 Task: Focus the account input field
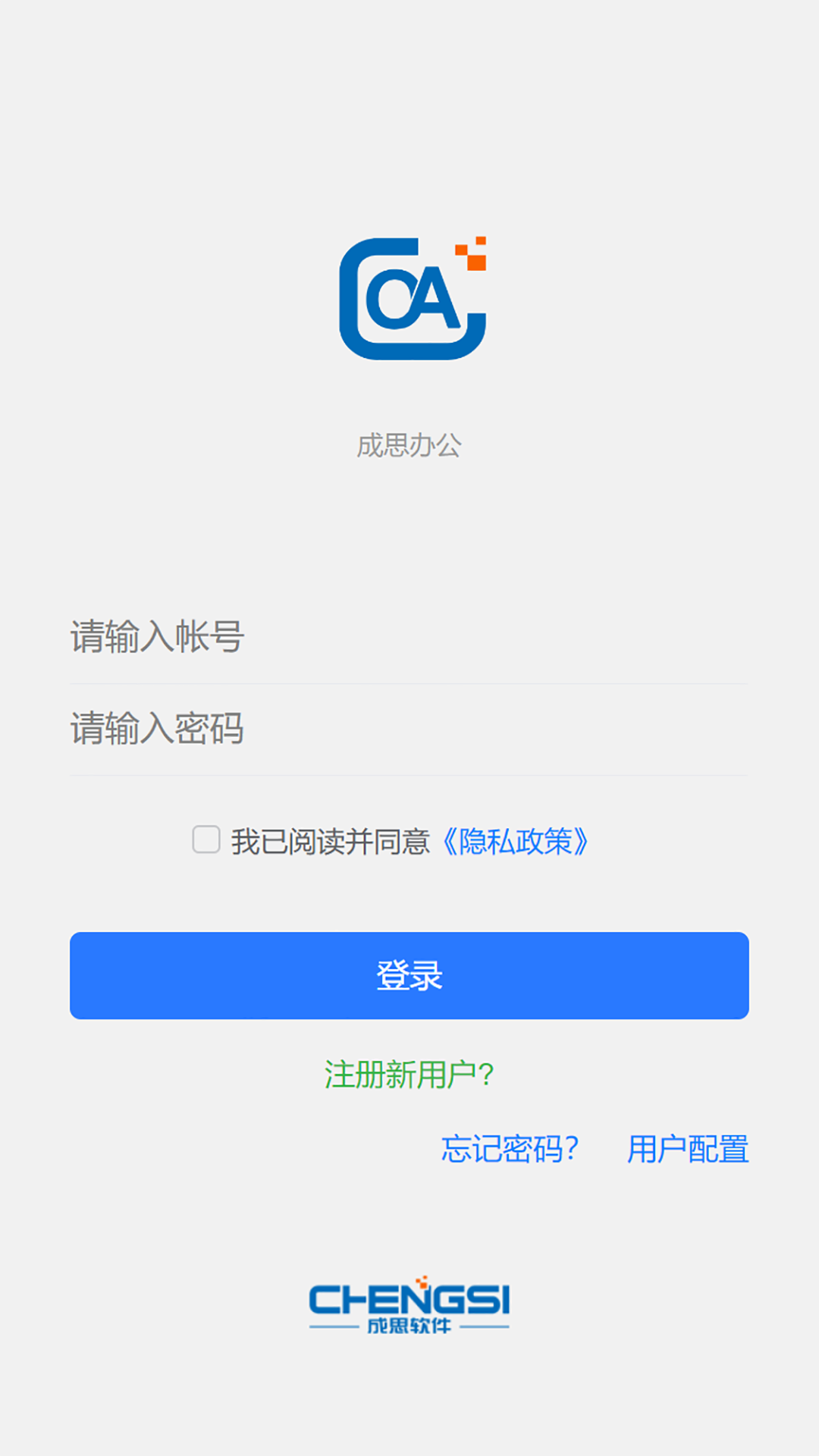408,637
